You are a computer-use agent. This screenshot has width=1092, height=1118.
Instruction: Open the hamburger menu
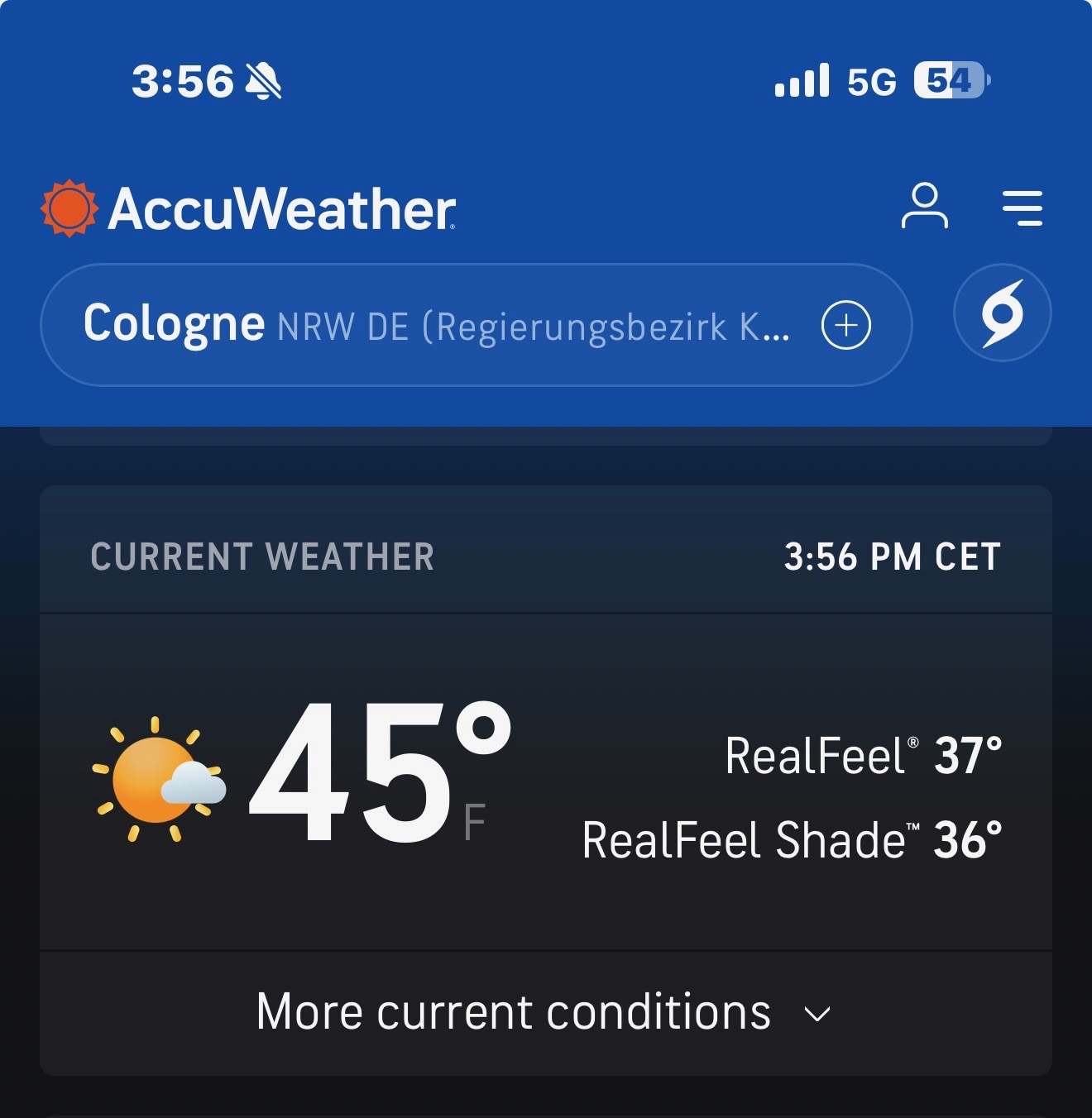coord(1022,208)
